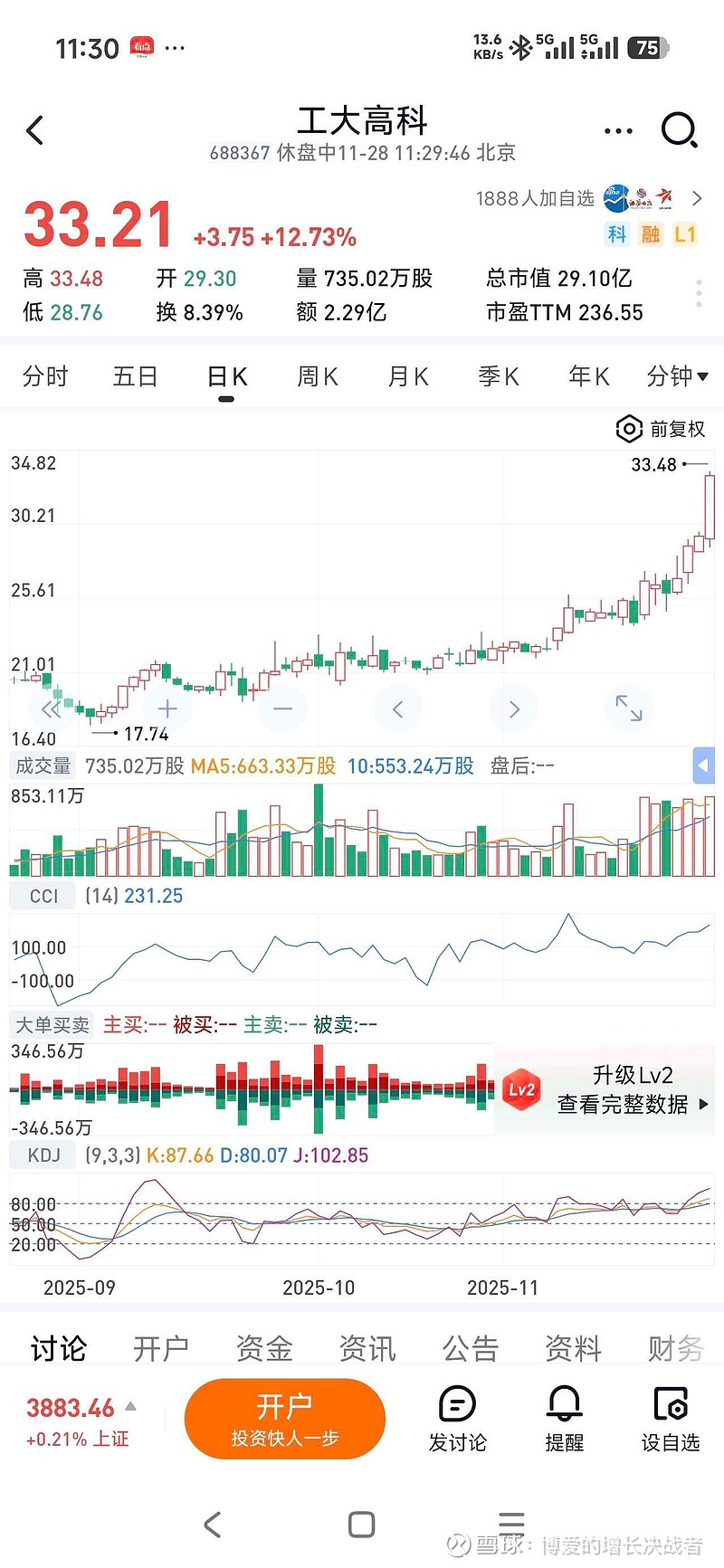
Task: Click the zoom-in plus icon on chart
Action: pyautogui.click(x=167, y=708)
